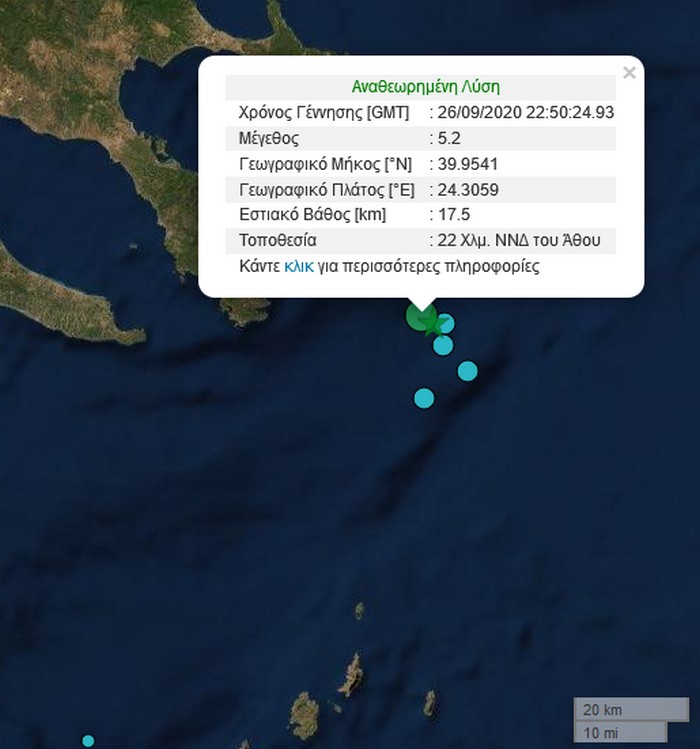Select the green star epicenter marker
The height and width of the screenshot is (749, 700).
tap(432, 323)
